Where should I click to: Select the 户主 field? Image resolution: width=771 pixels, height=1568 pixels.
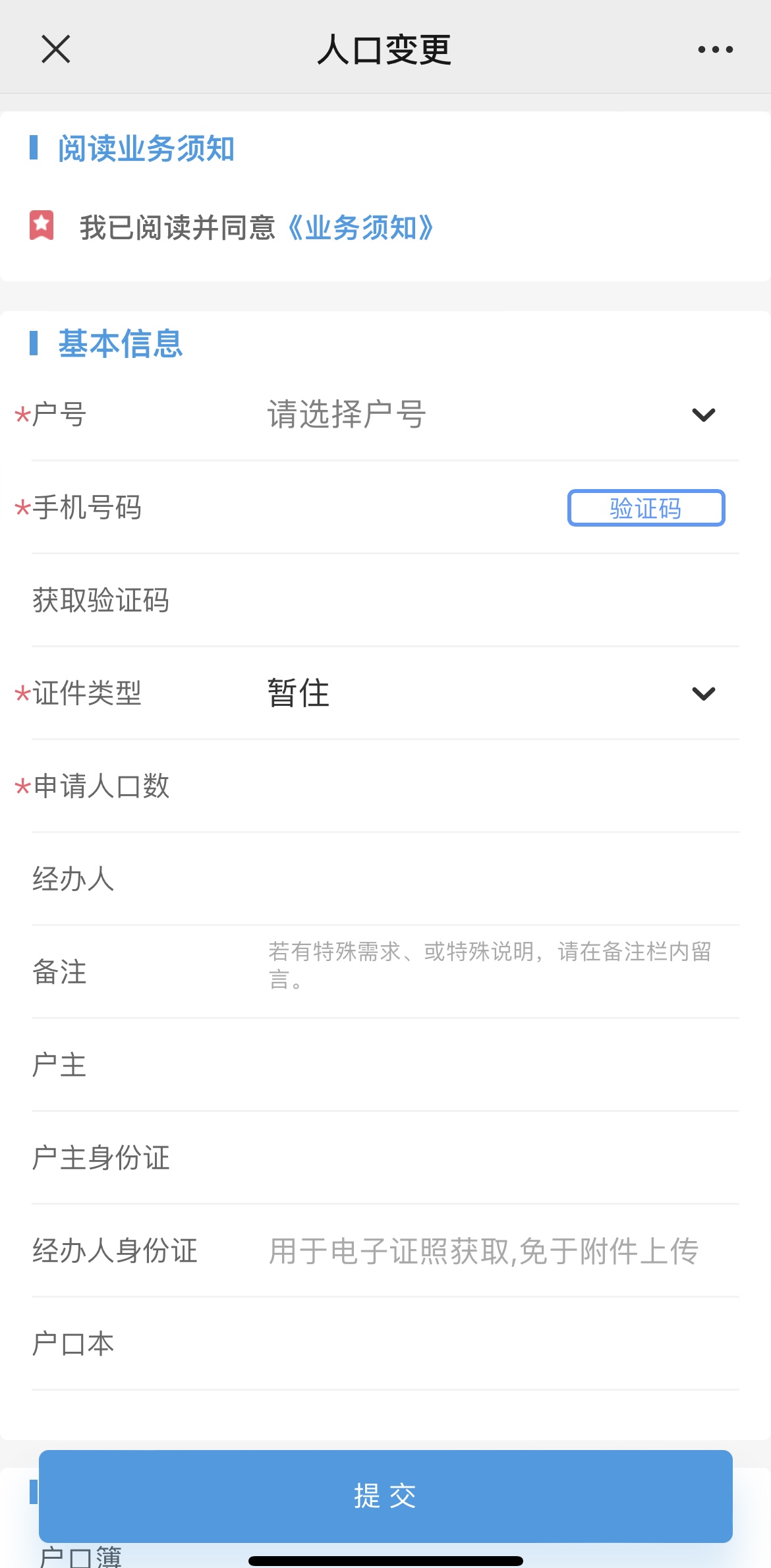pos(488,1065)
